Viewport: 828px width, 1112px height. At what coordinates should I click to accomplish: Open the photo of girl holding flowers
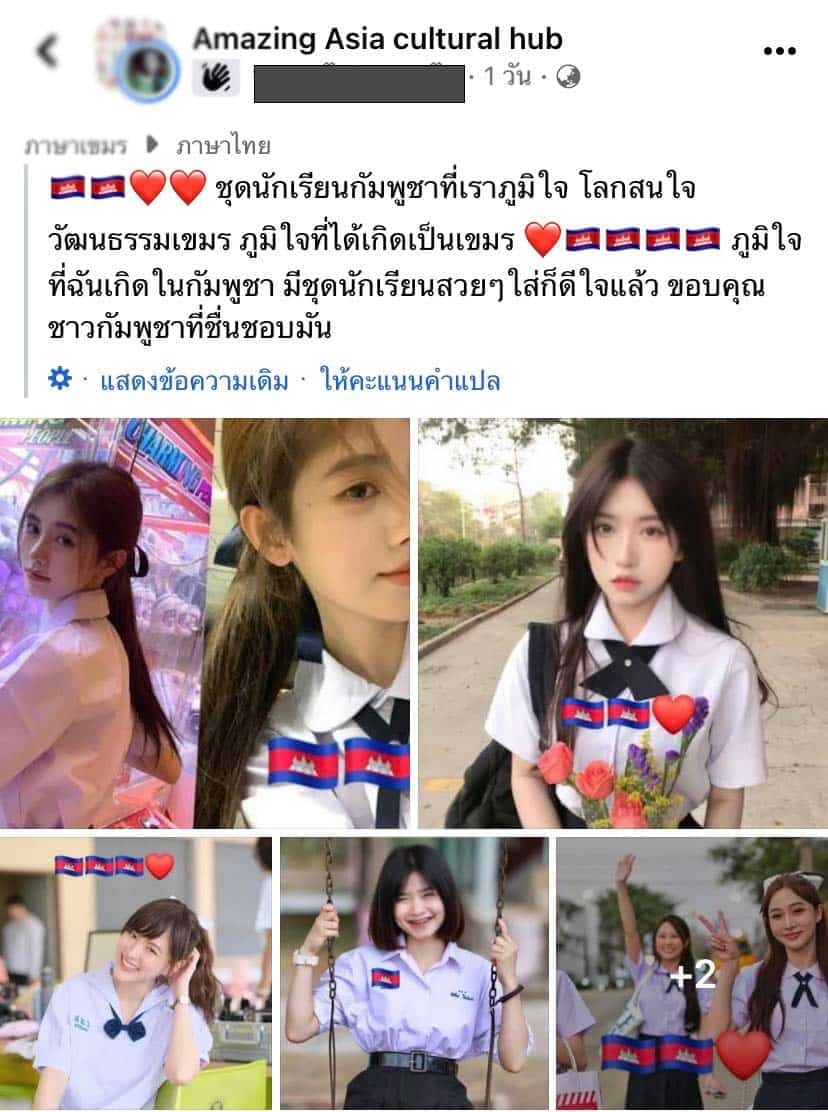coord(622,622)
